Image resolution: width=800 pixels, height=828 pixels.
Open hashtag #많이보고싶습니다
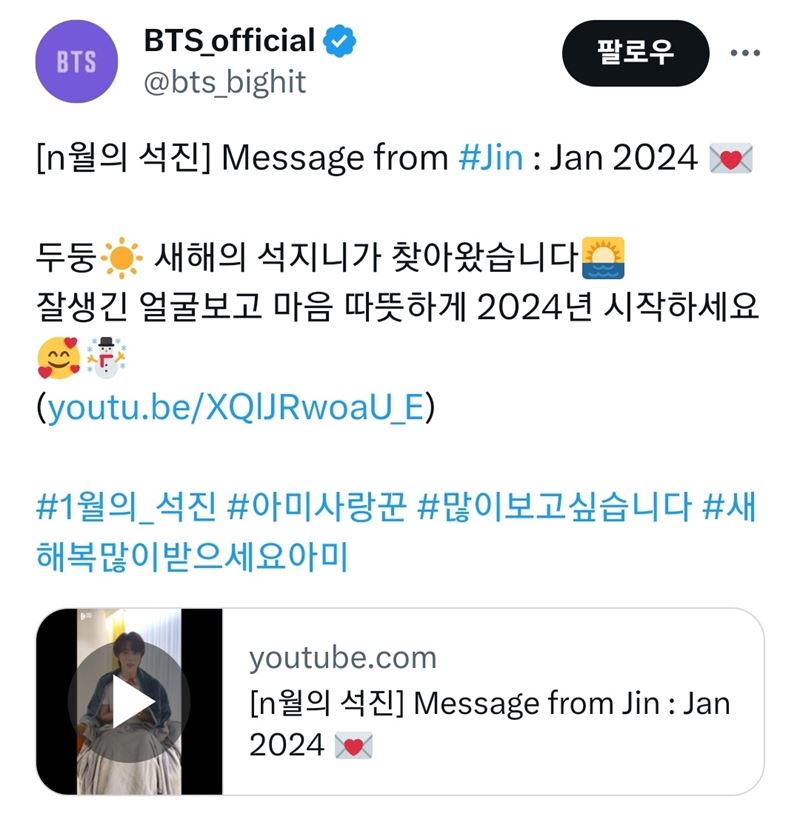(553, 508)
